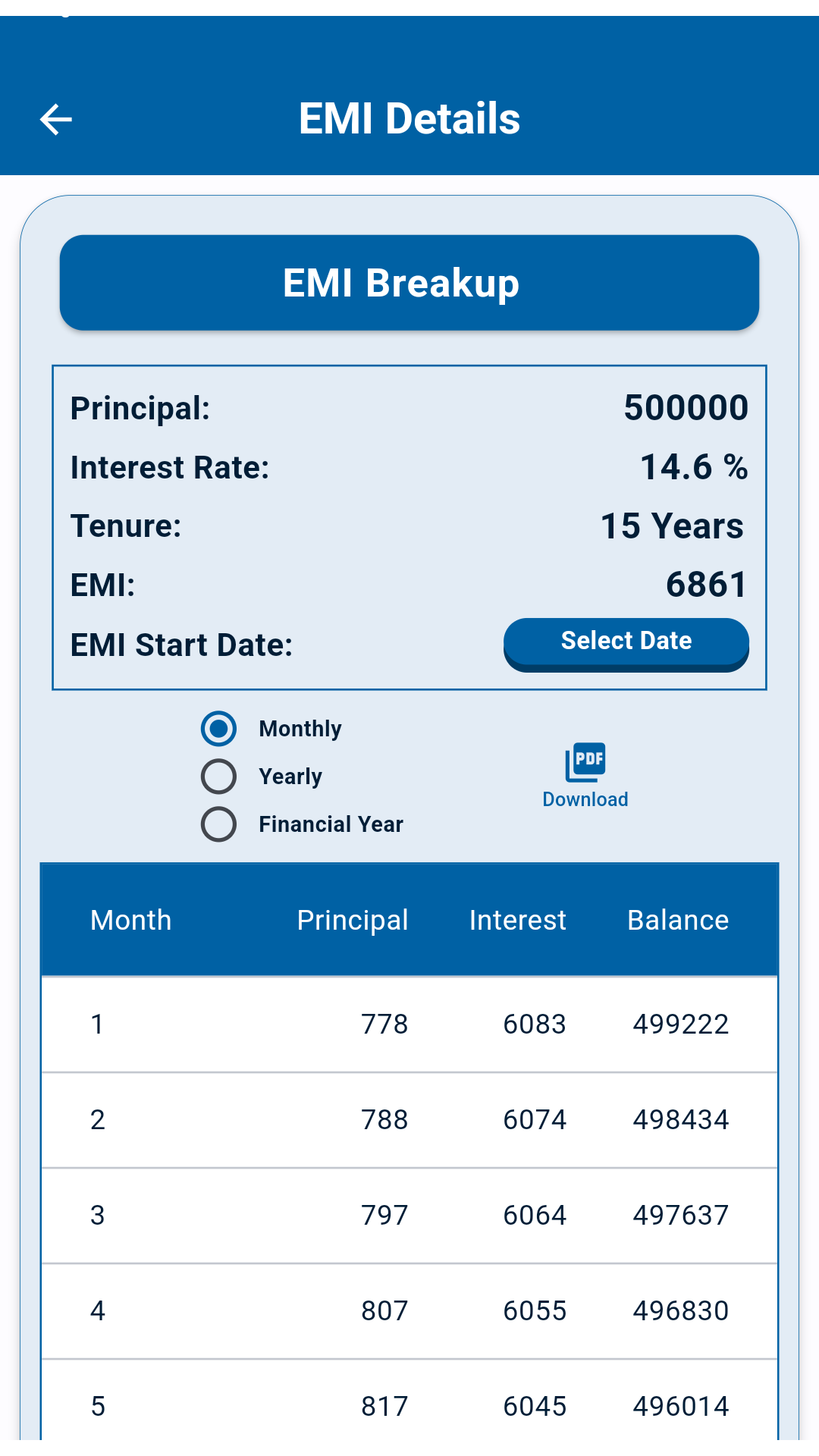Click the back arrow to leave EMI Details
819x1456 pixels.
(x=55, y=119)
